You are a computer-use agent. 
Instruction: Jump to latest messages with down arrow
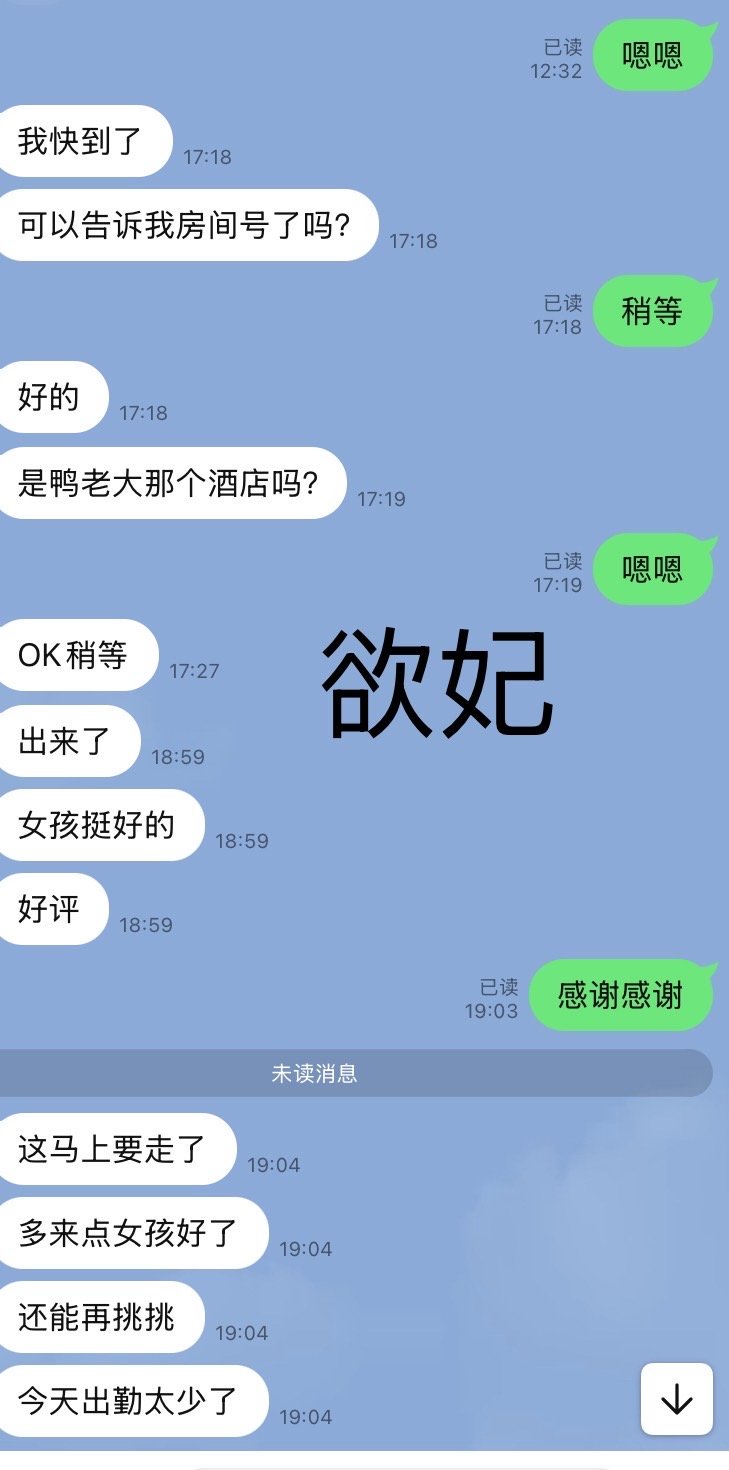point(677,1399)
